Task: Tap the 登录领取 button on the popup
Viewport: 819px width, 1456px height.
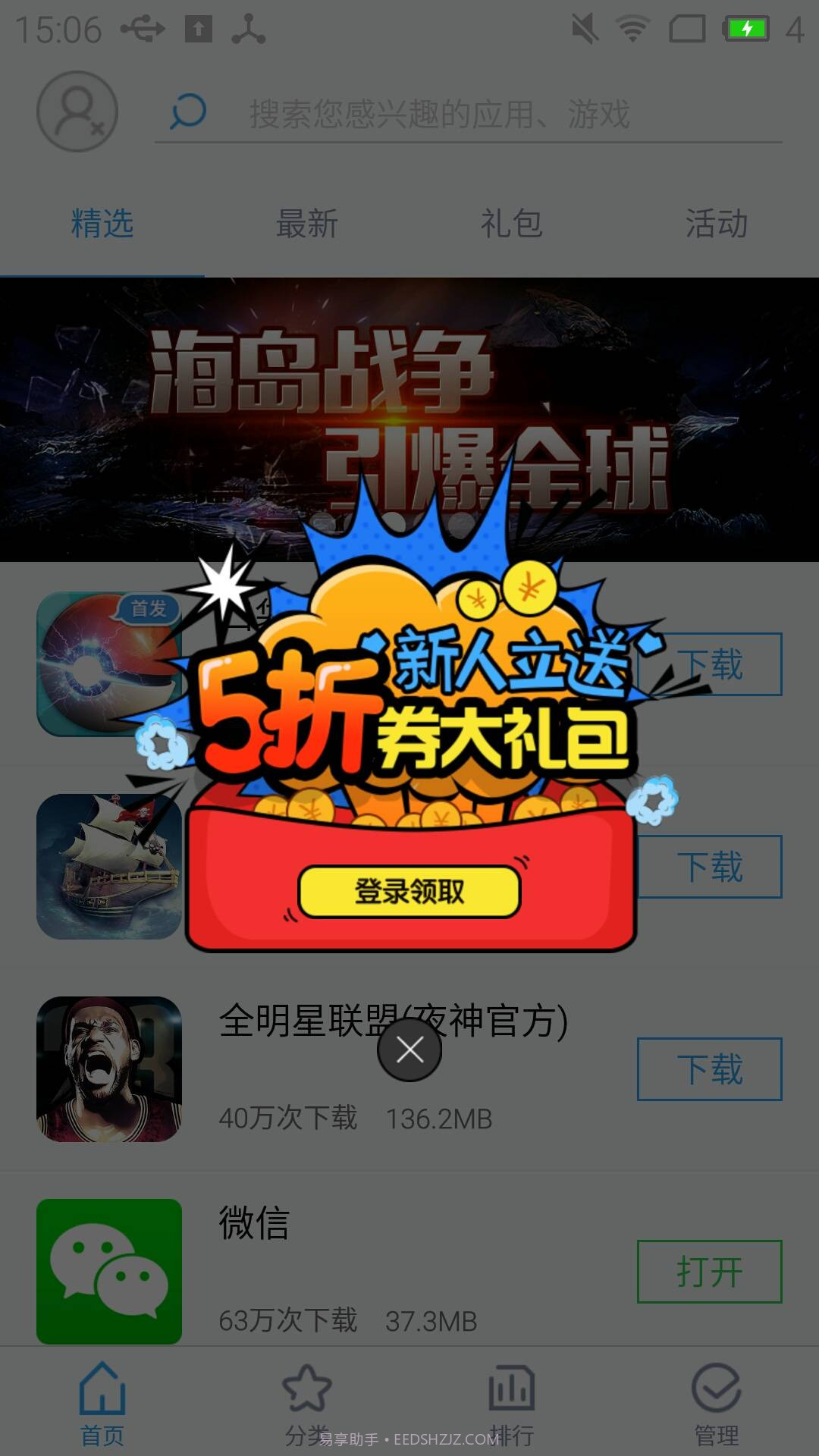Action: coord(409,892)
